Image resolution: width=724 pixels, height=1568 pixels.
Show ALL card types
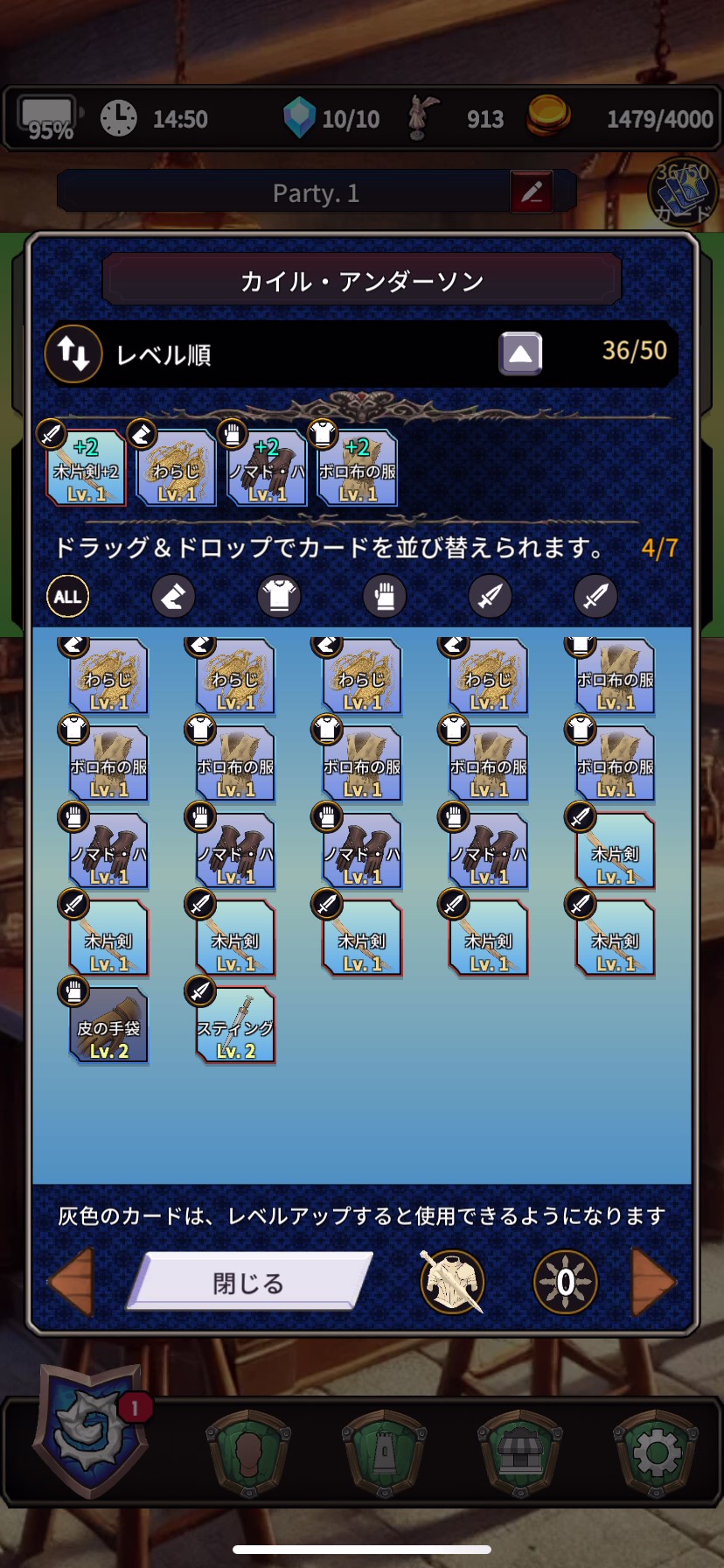click(x=67, y=597)
